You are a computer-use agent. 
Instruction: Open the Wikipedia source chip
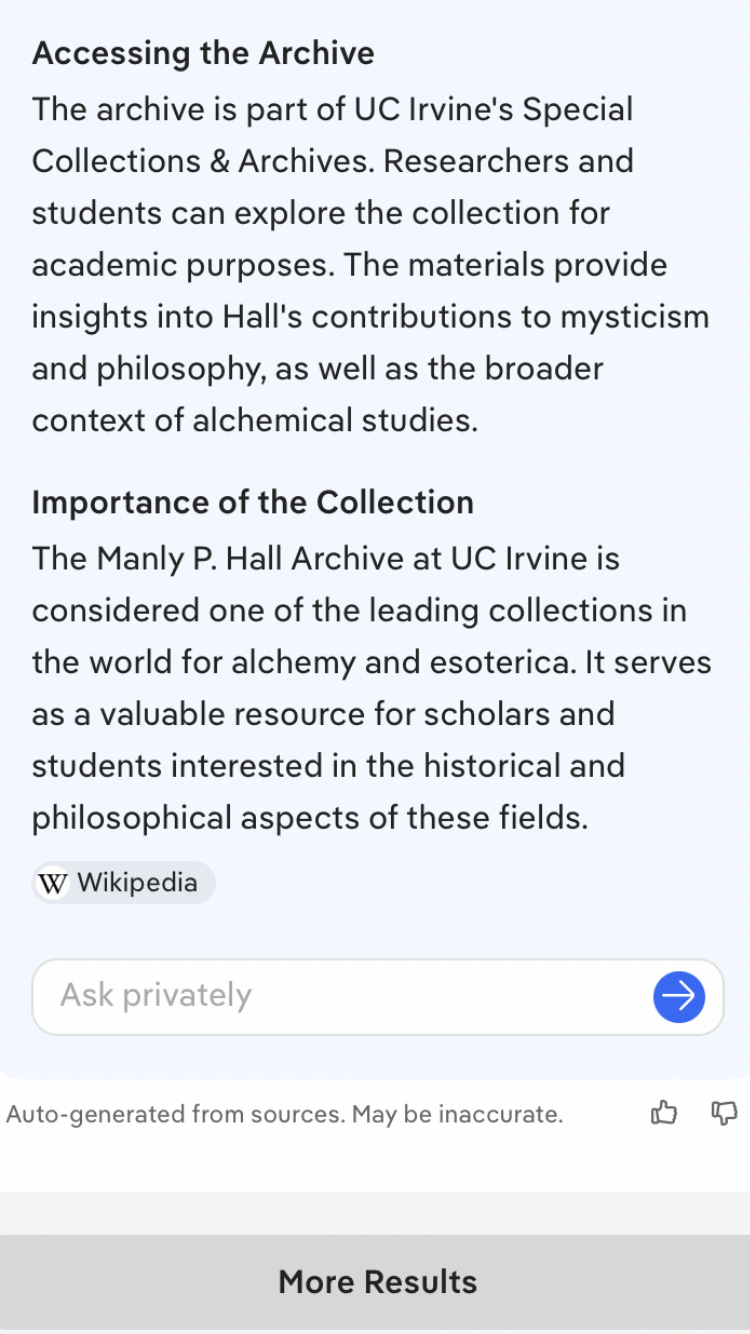[123, 883]
